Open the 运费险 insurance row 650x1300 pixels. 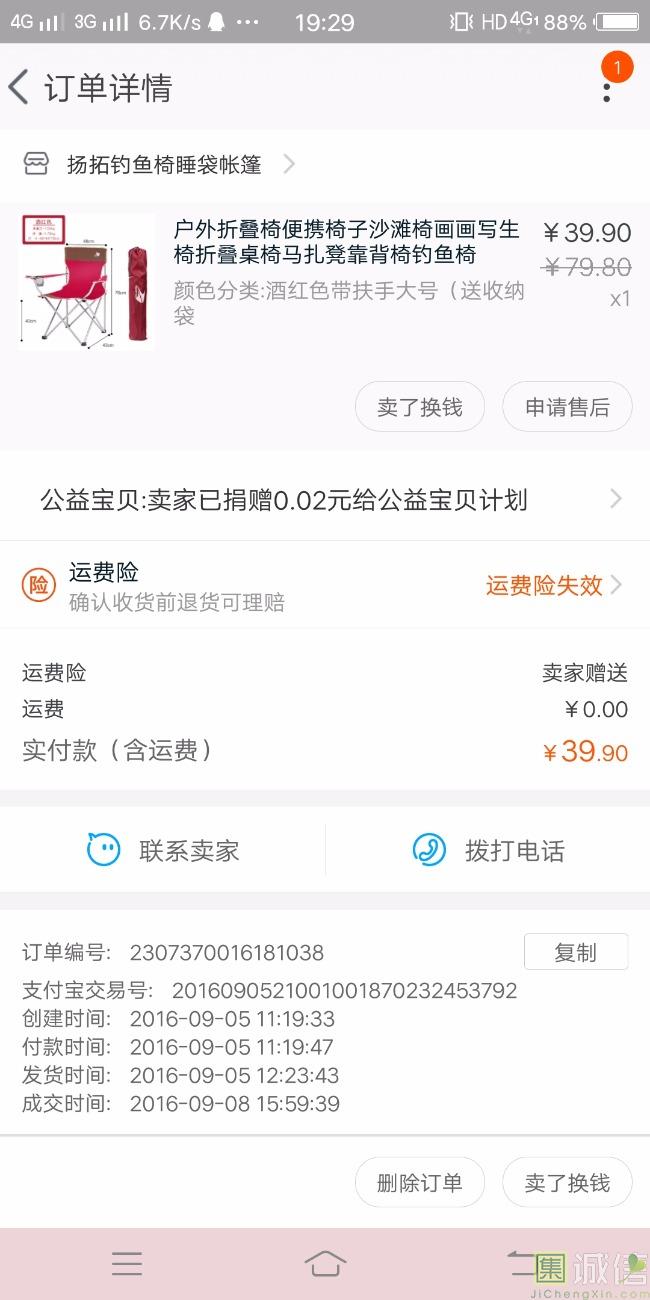325,586
